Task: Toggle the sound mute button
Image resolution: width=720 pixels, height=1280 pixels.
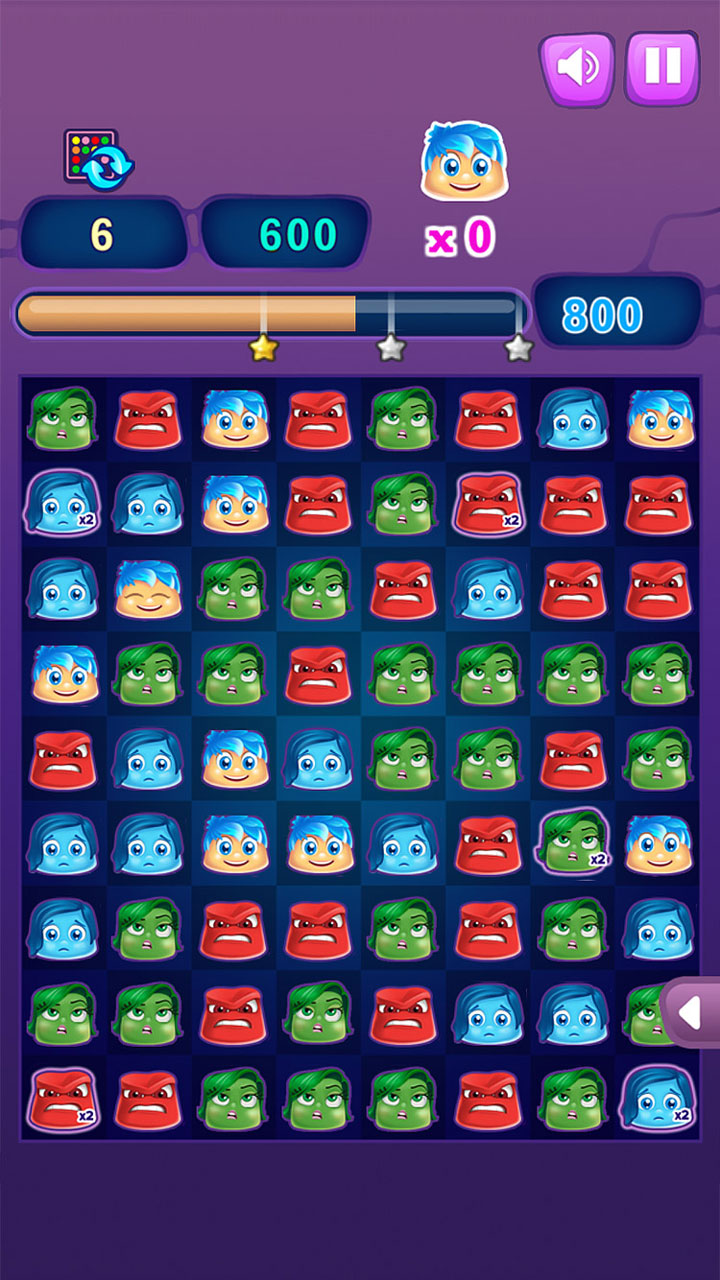Action: point(578,66)
